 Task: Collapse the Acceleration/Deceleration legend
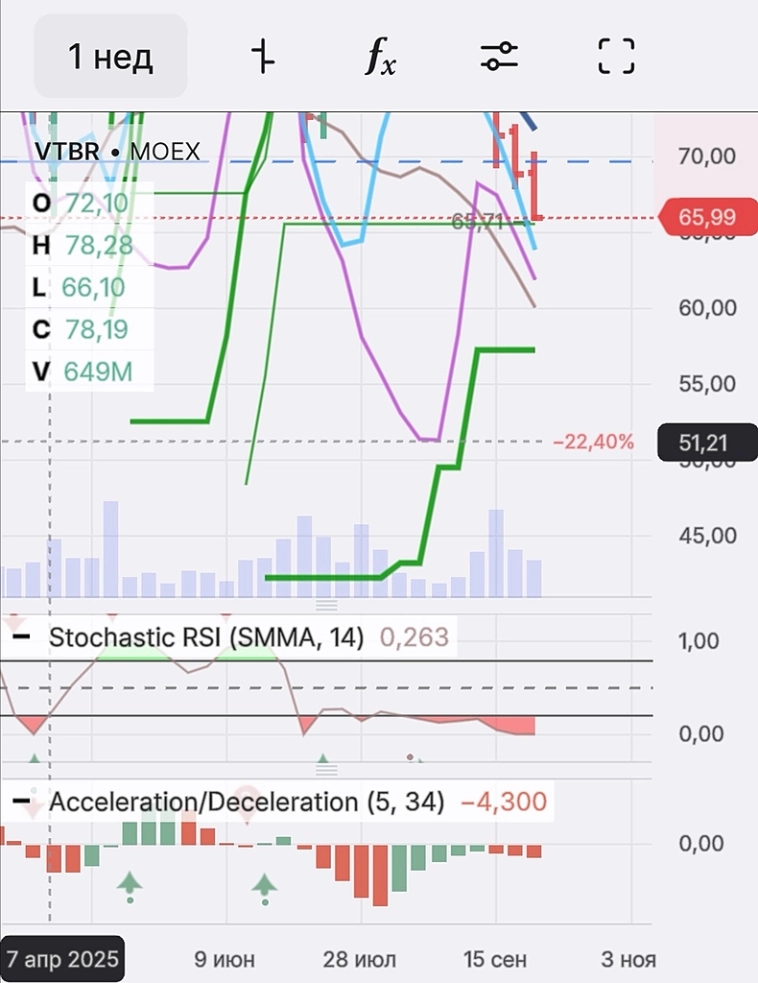20,801
